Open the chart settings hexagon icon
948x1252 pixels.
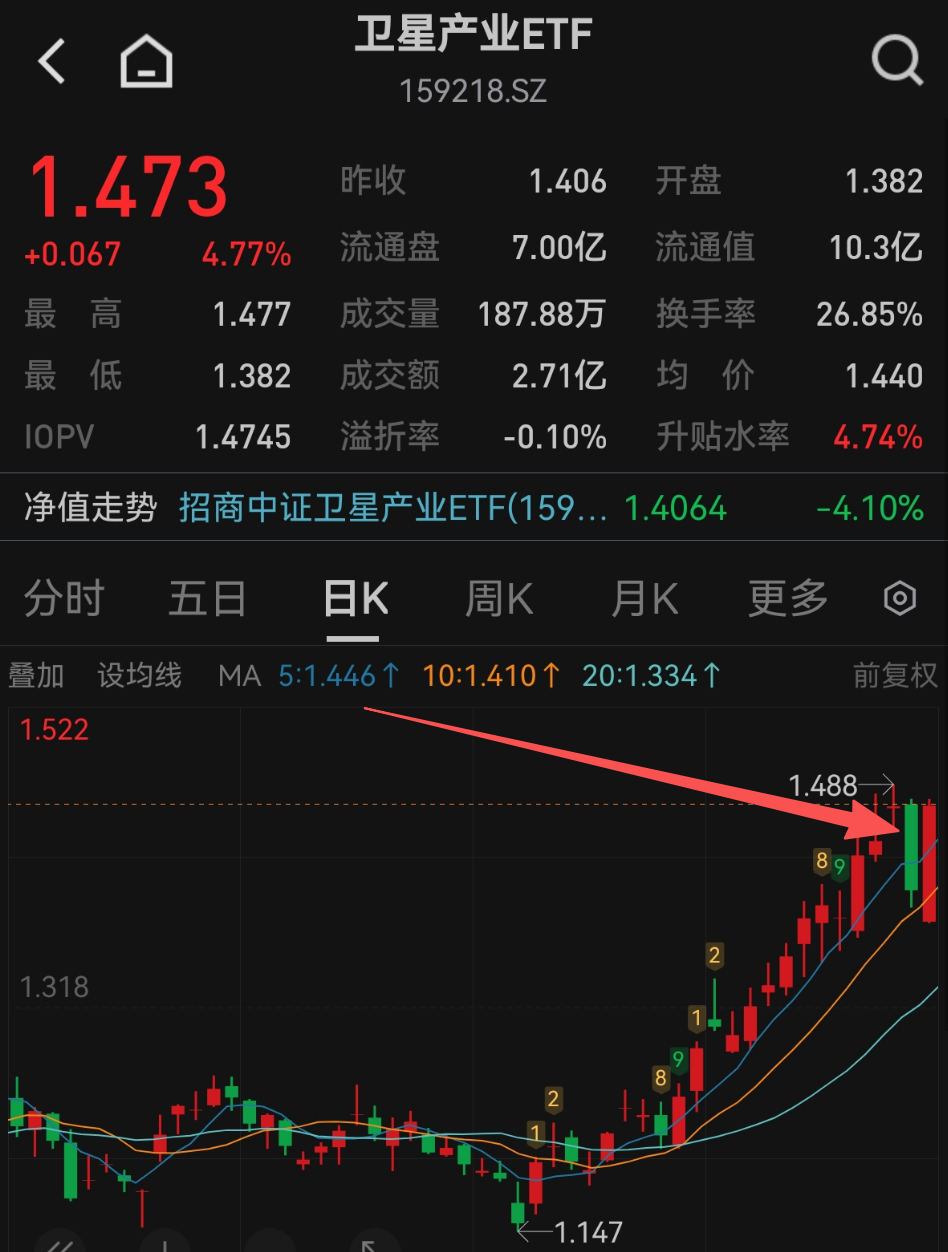tap(900, 599)
